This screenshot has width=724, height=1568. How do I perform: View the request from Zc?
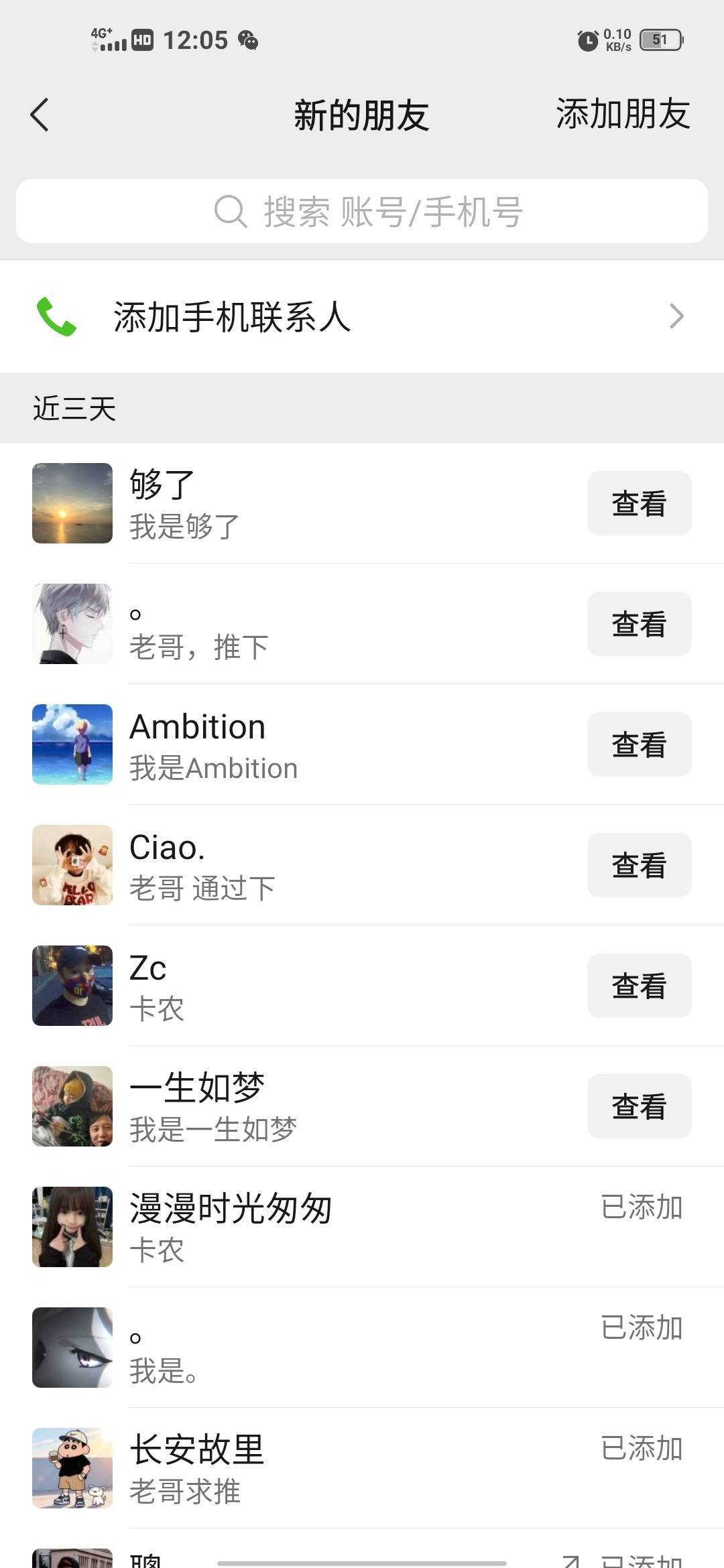point(639,986)
